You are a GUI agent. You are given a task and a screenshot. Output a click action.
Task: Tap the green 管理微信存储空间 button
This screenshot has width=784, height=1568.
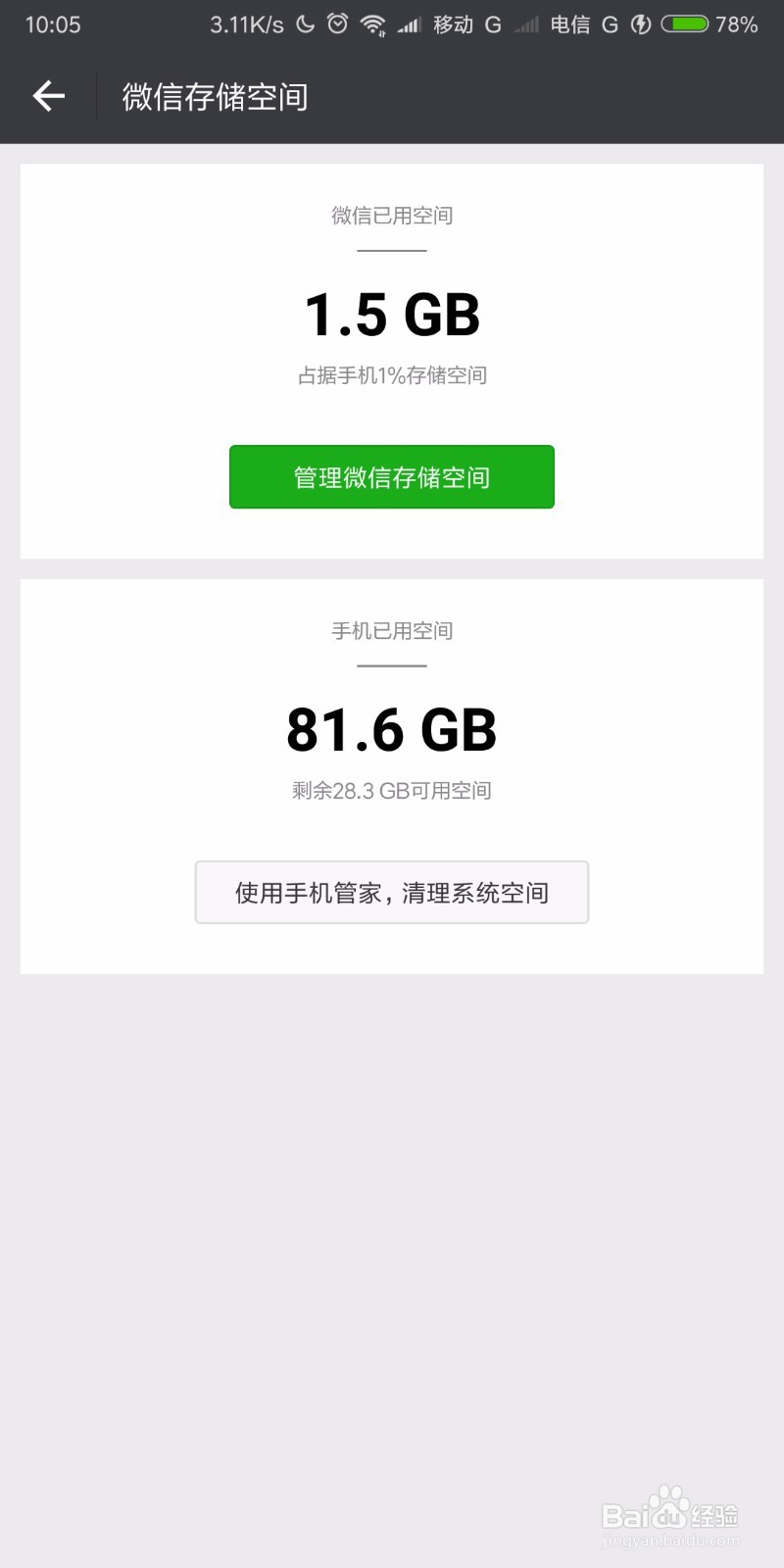point(392,477)
